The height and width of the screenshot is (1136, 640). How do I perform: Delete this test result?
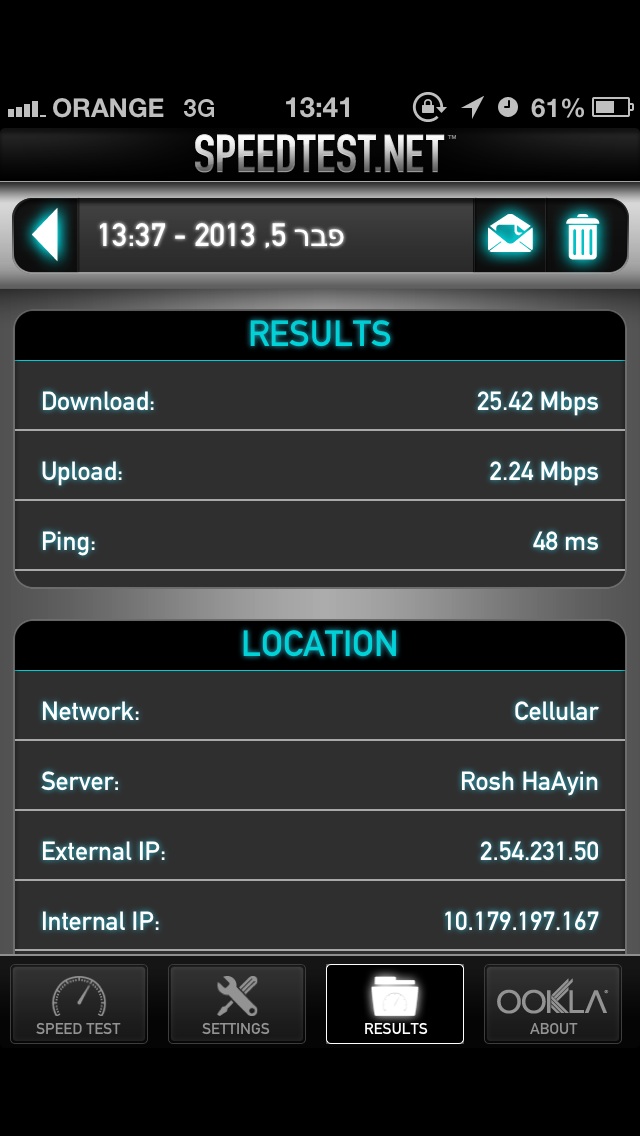(583, 236)
